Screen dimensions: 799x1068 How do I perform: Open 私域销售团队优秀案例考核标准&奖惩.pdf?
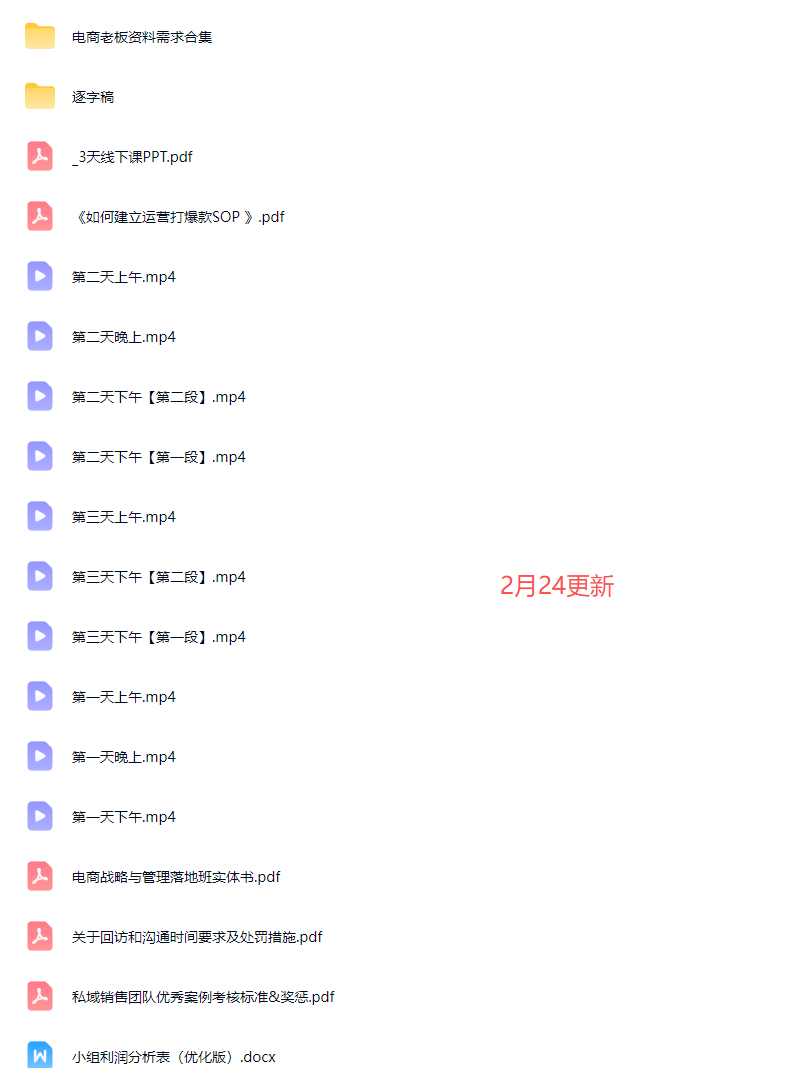click(x=203, y=997)
